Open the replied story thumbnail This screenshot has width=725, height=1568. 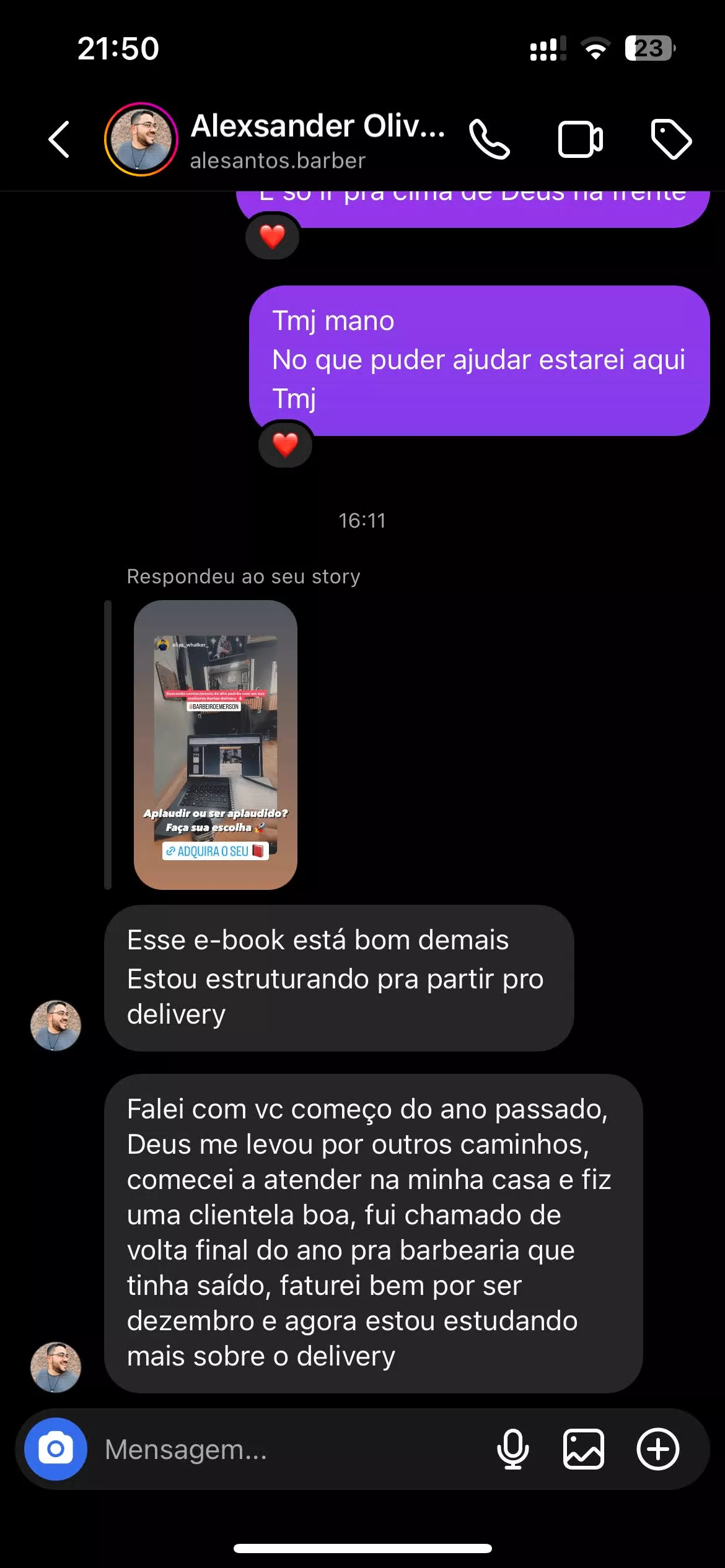pyautogui.click(x=215, y=744)
